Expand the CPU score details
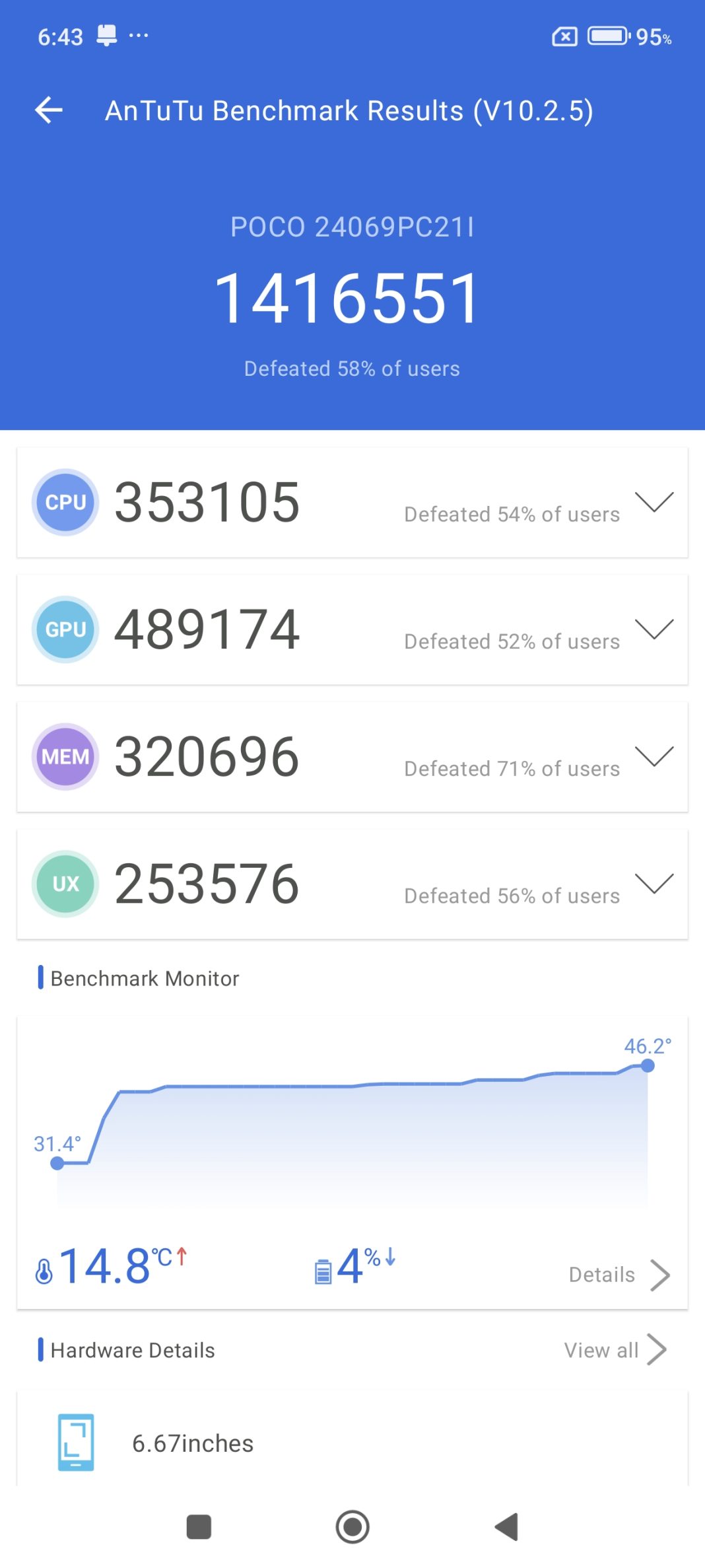 pos(654,502)
